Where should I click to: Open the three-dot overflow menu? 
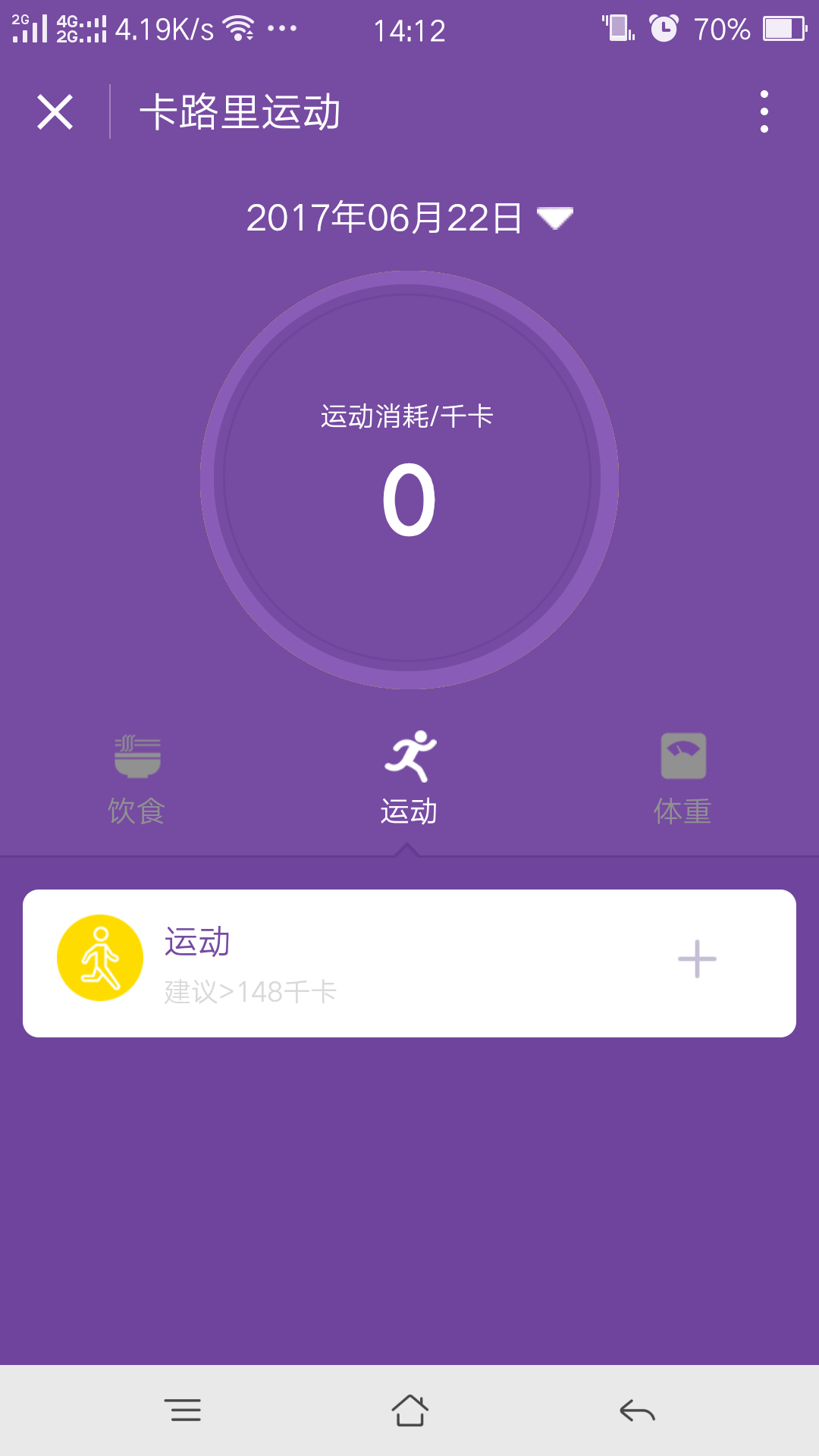(764, 111)
